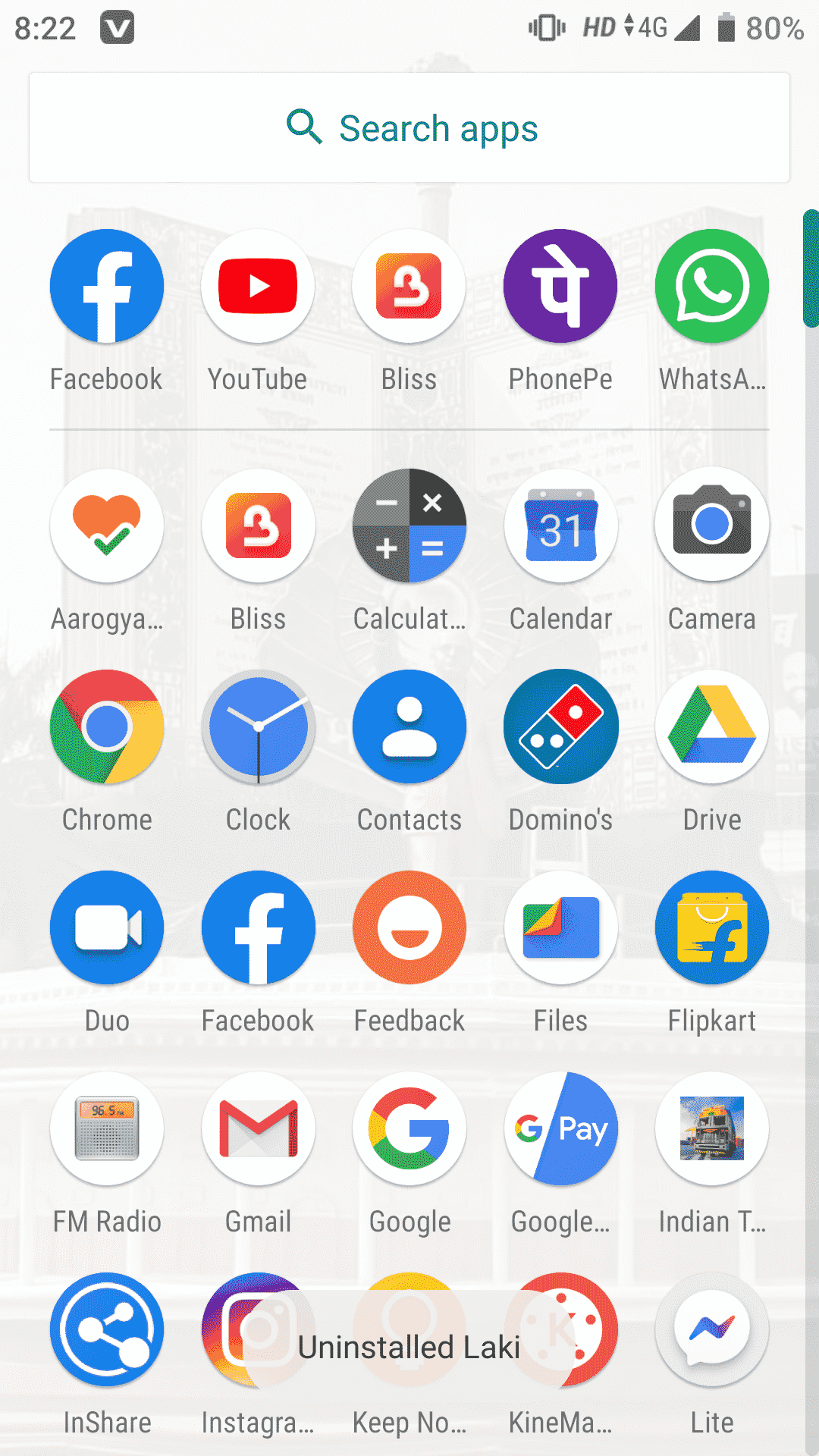Image resolution: width=819 pixels, height=1456 pixels.
Task: Open the FM Radio app
Action: click(107, 1128)
